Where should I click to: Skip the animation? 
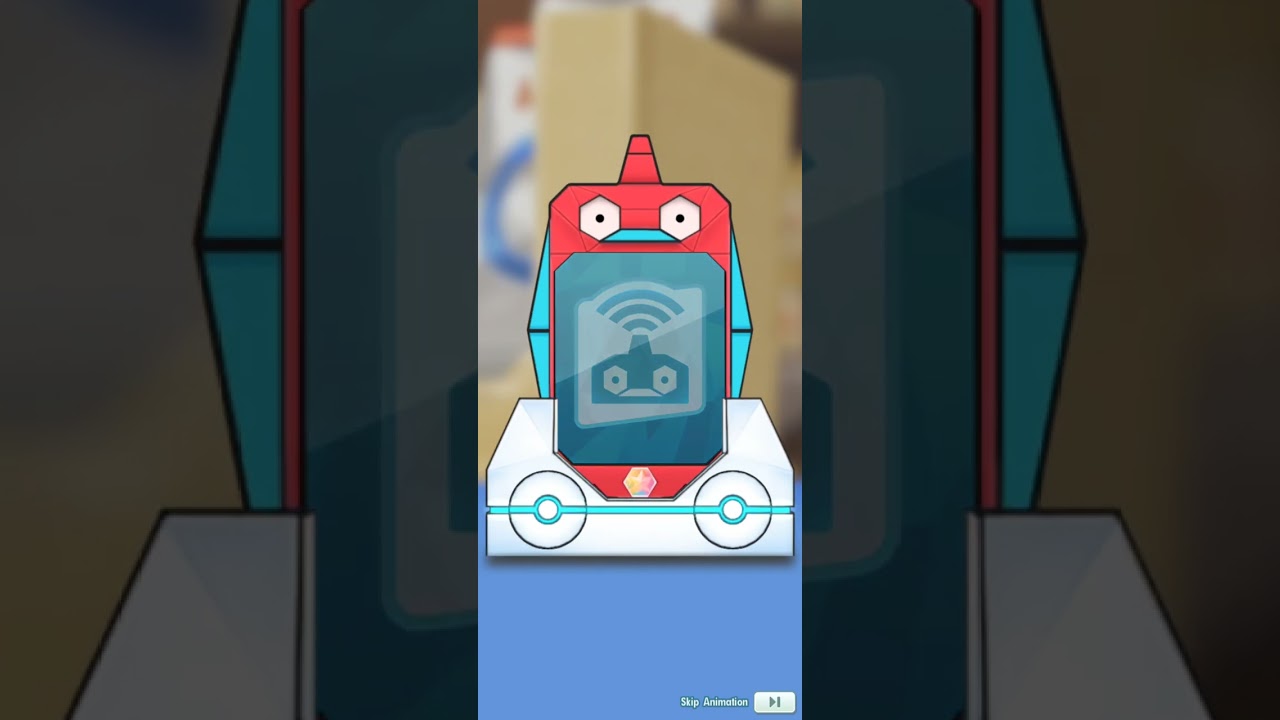pos(774,702)
